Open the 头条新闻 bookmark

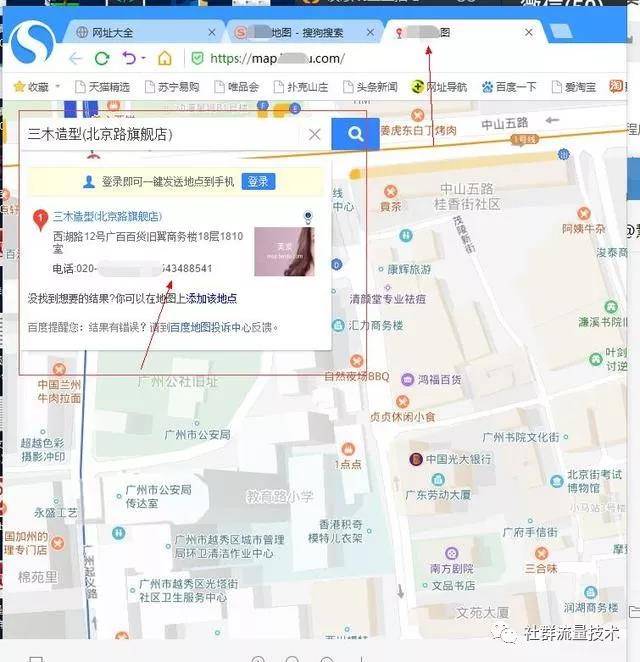[x=370, y=87]
